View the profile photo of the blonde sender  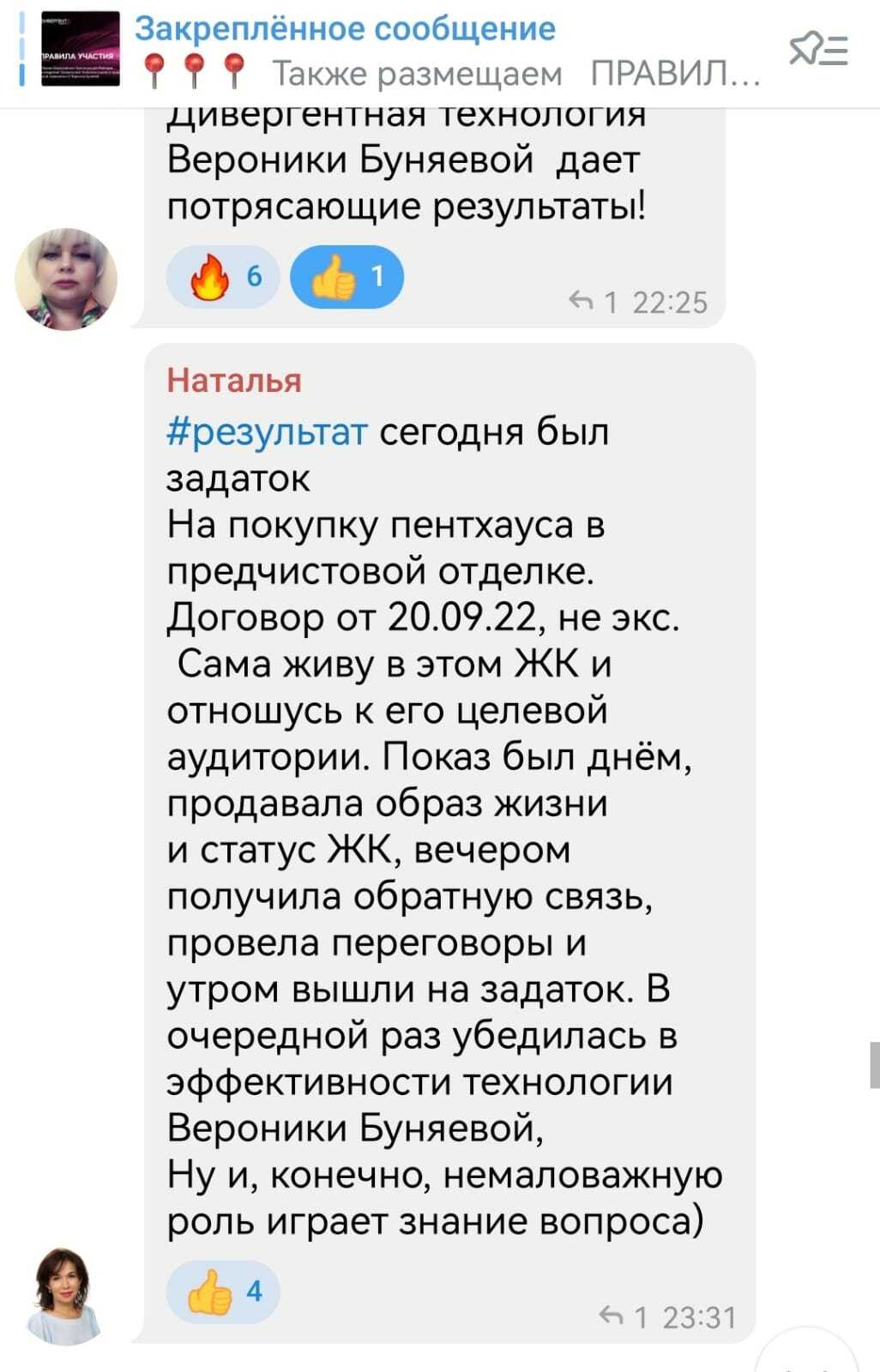pos(66,280)
